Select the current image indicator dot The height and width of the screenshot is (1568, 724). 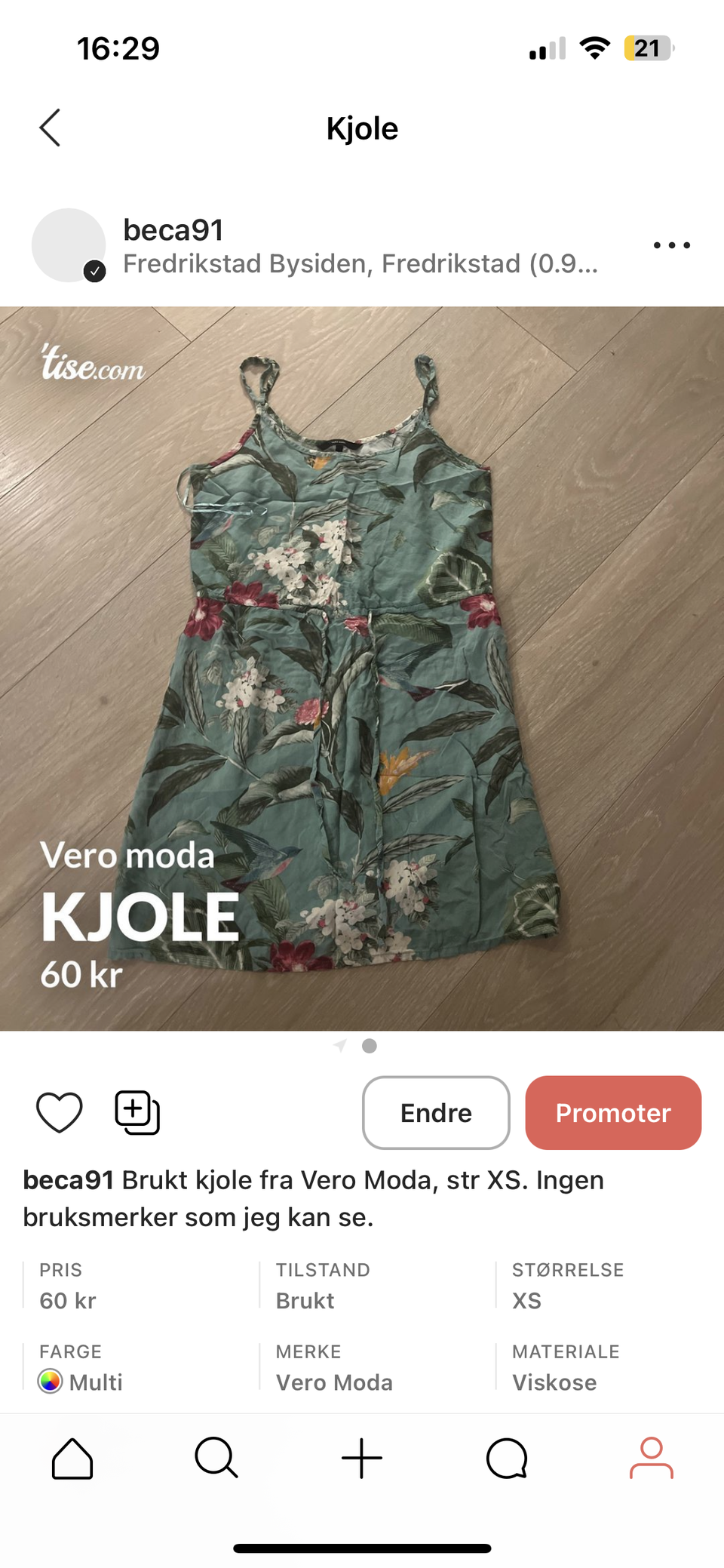369,1046
